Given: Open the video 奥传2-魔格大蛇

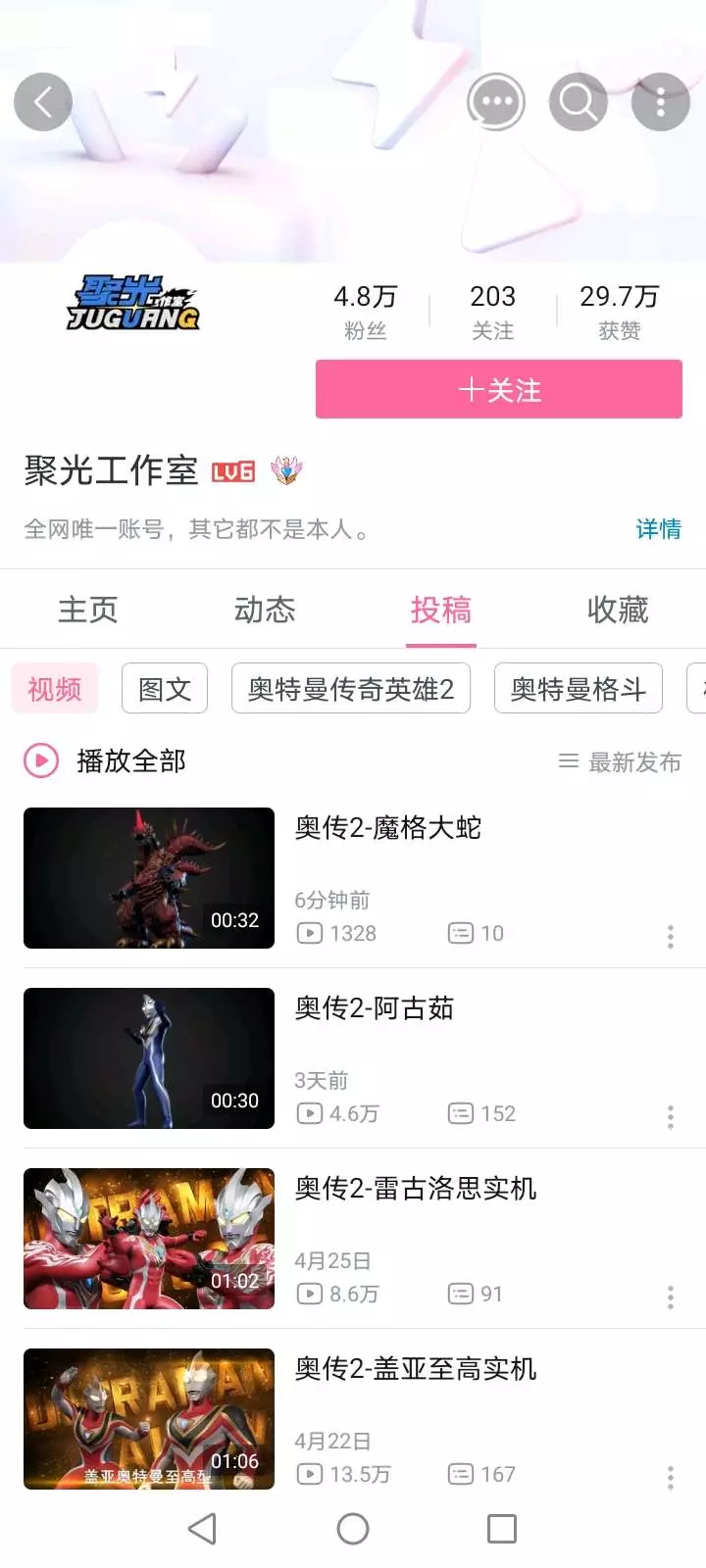Looking at the screenshot, I should point(388,828).
